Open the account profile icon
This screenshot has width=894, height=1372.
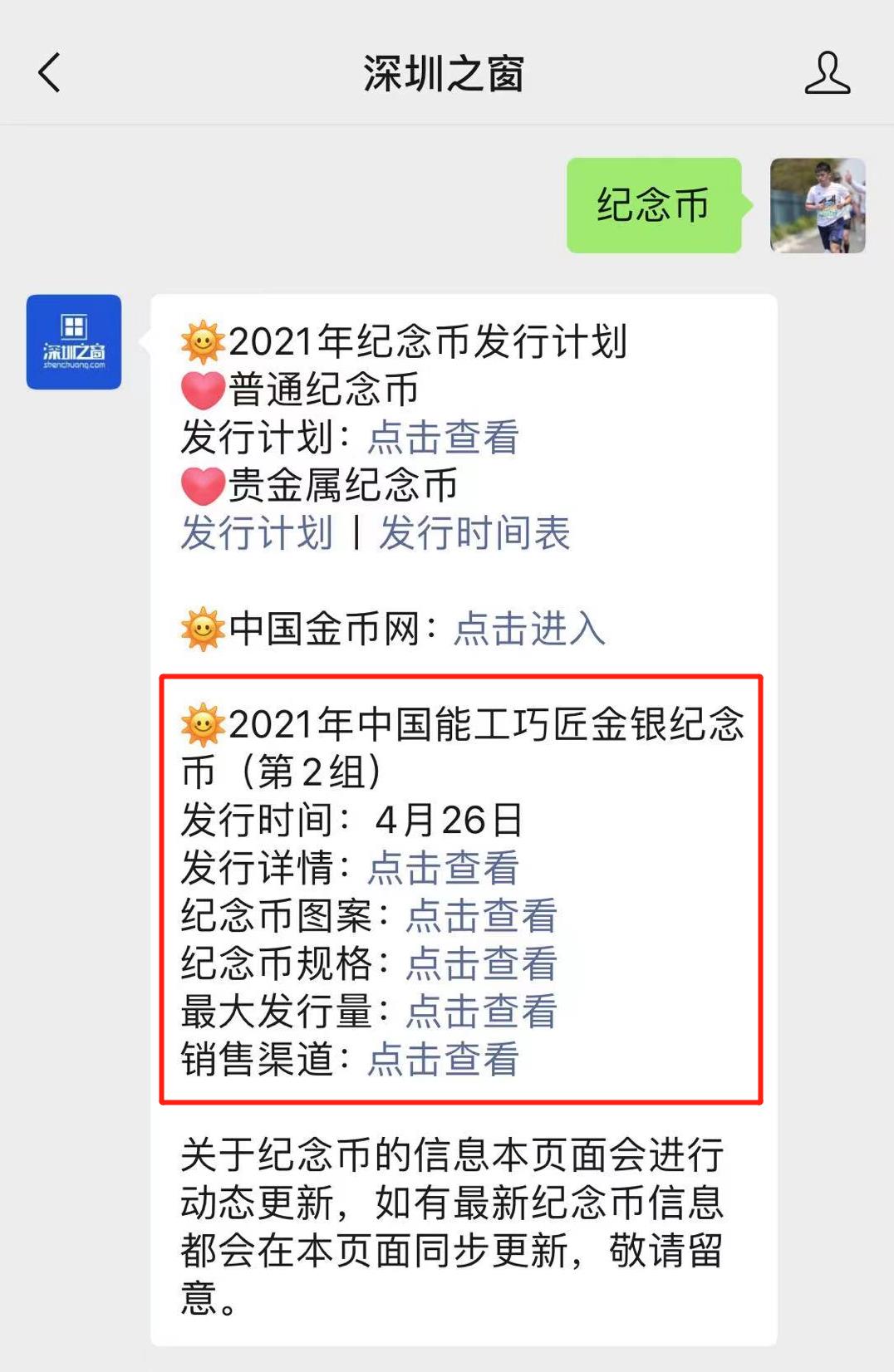tap(827, 73)
